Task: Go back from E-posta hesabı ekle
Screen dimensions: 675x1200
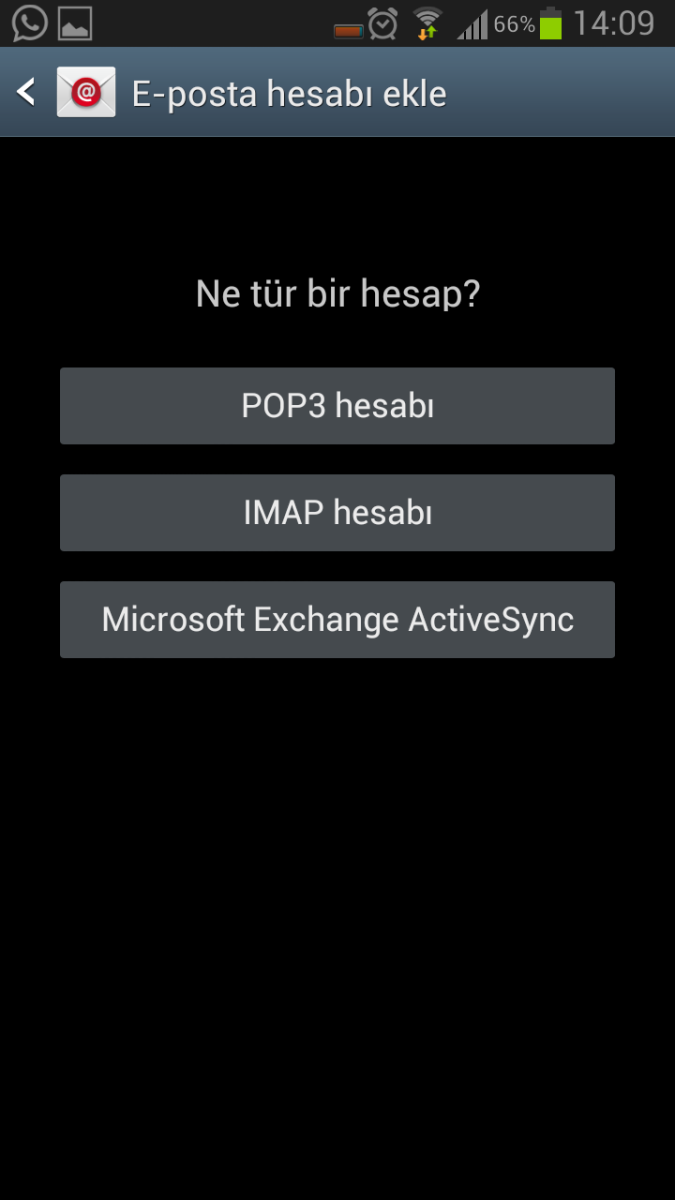Action: tap(28, 93)
